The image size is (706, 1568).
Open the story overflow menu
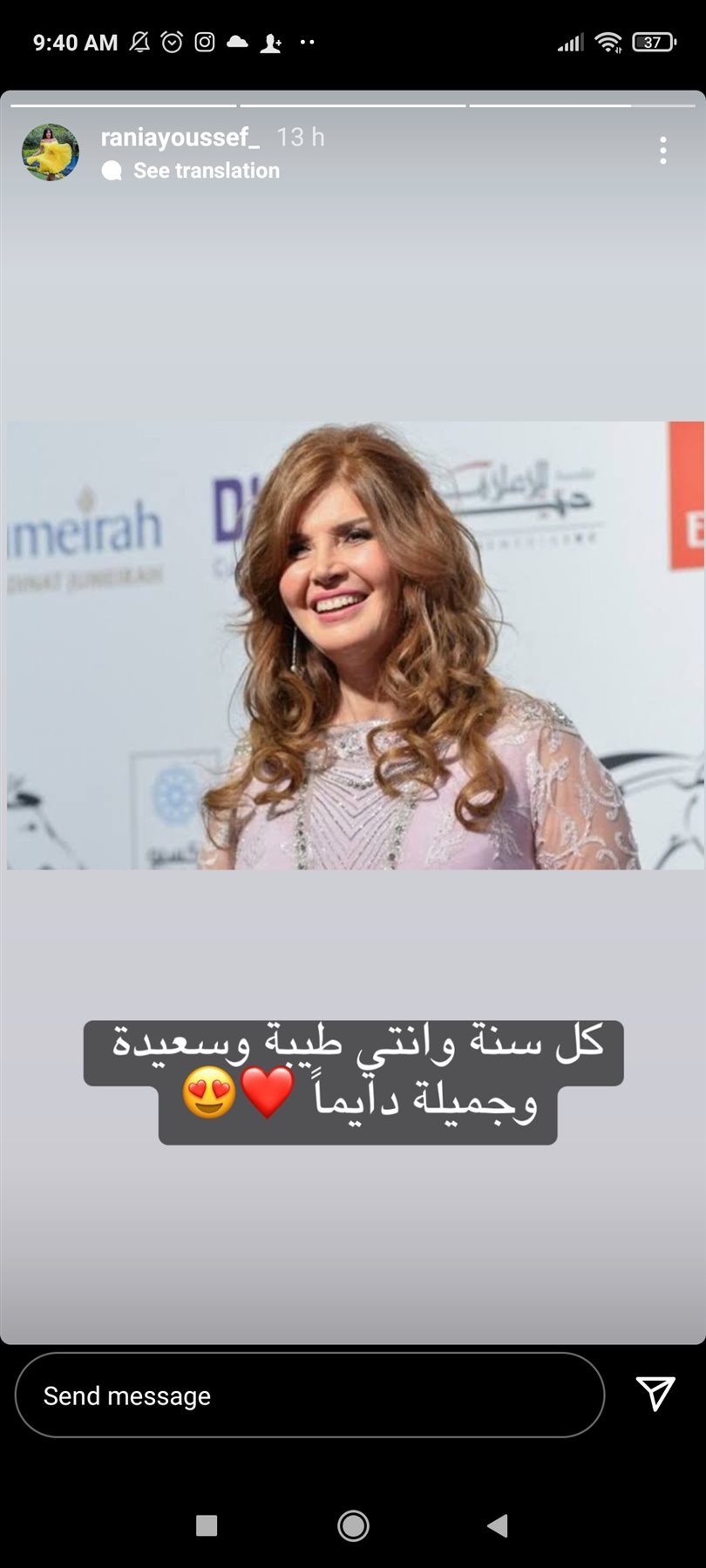click(663, 151)
